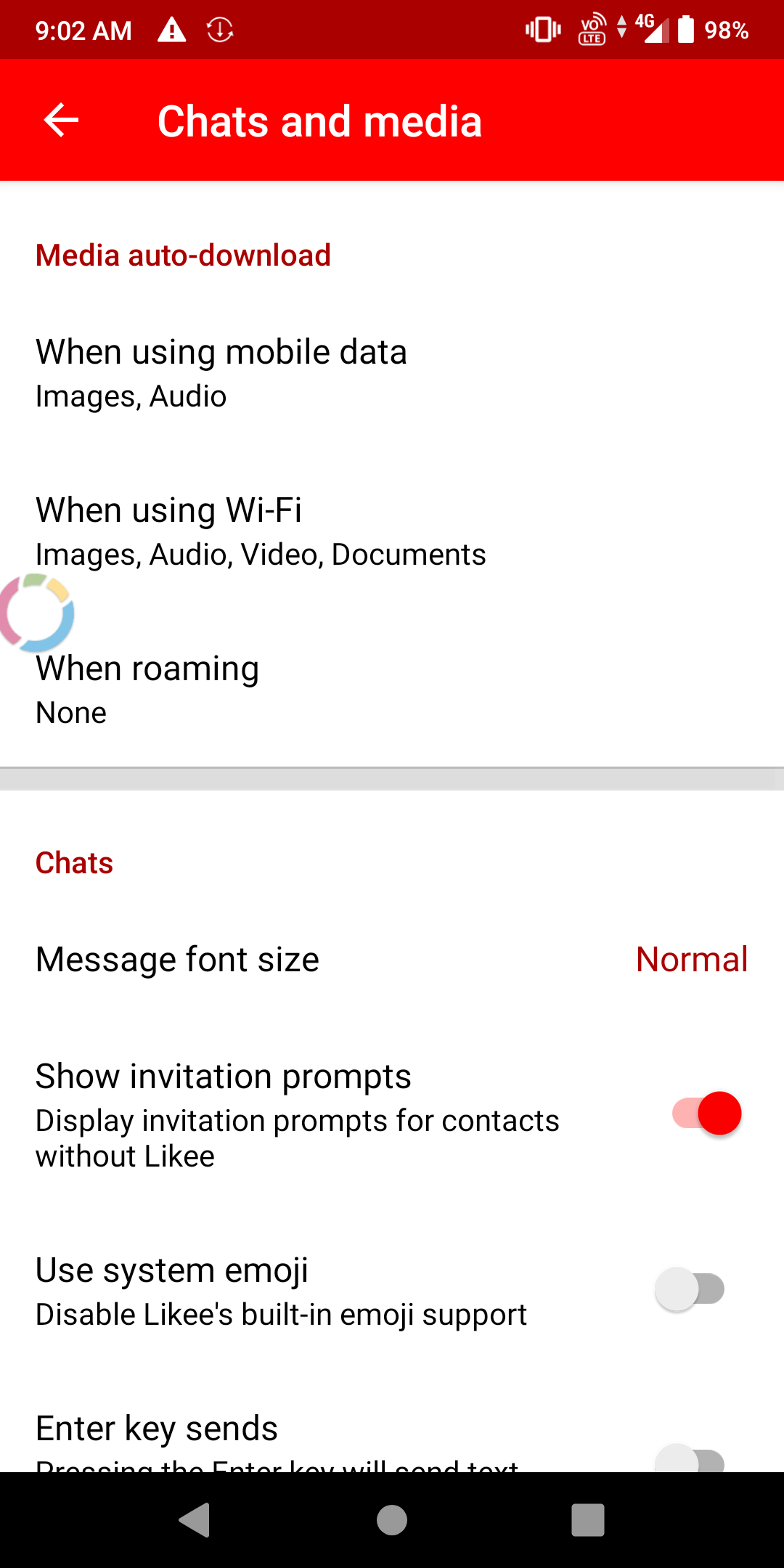Screen dimensions: 784x1568
Task: Tap the vibrate mode icon
Action: tap(542, 30)
